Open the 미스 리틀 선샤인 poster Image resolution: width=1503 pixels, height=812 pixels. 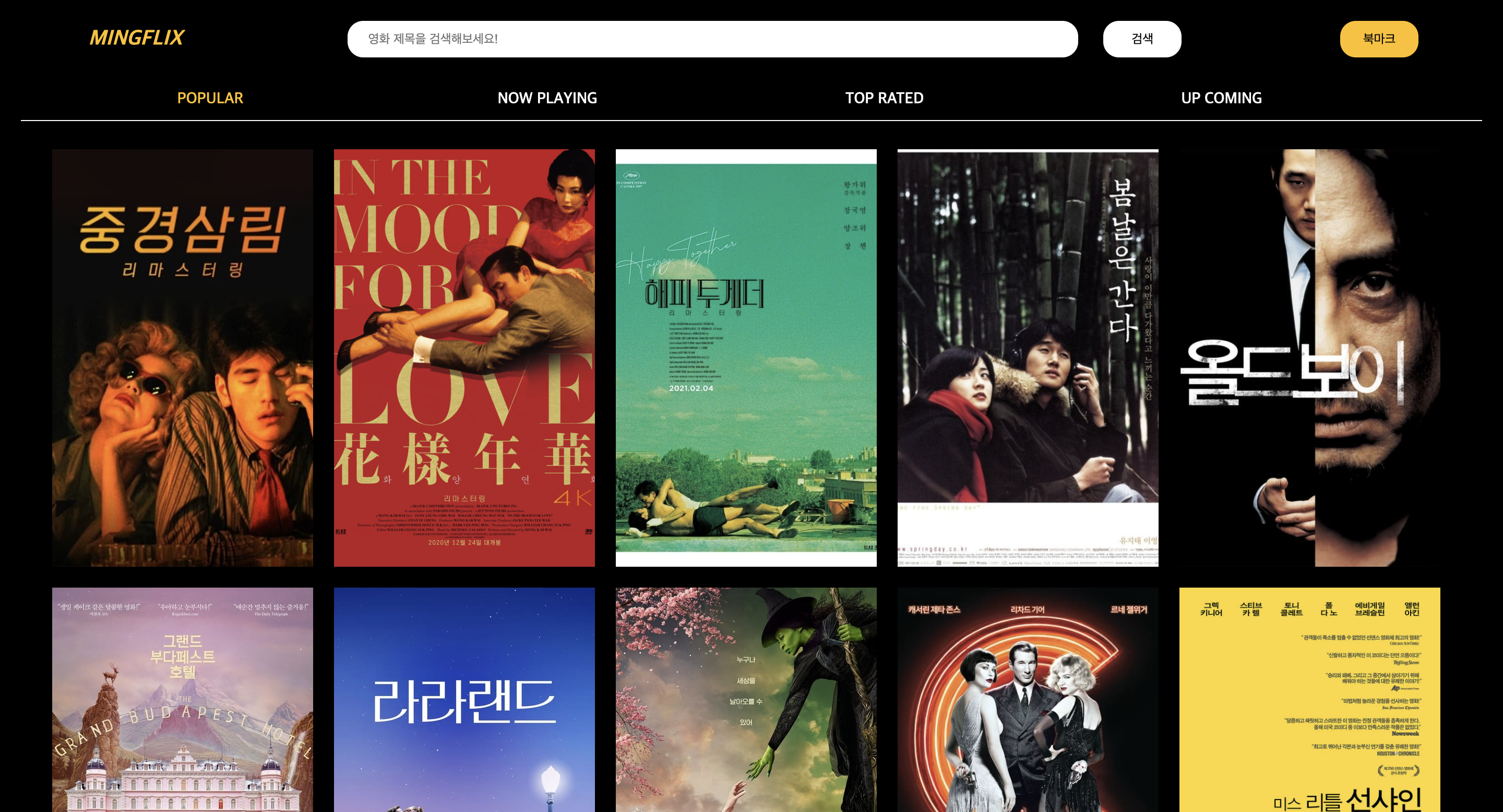coord(1309,699)
